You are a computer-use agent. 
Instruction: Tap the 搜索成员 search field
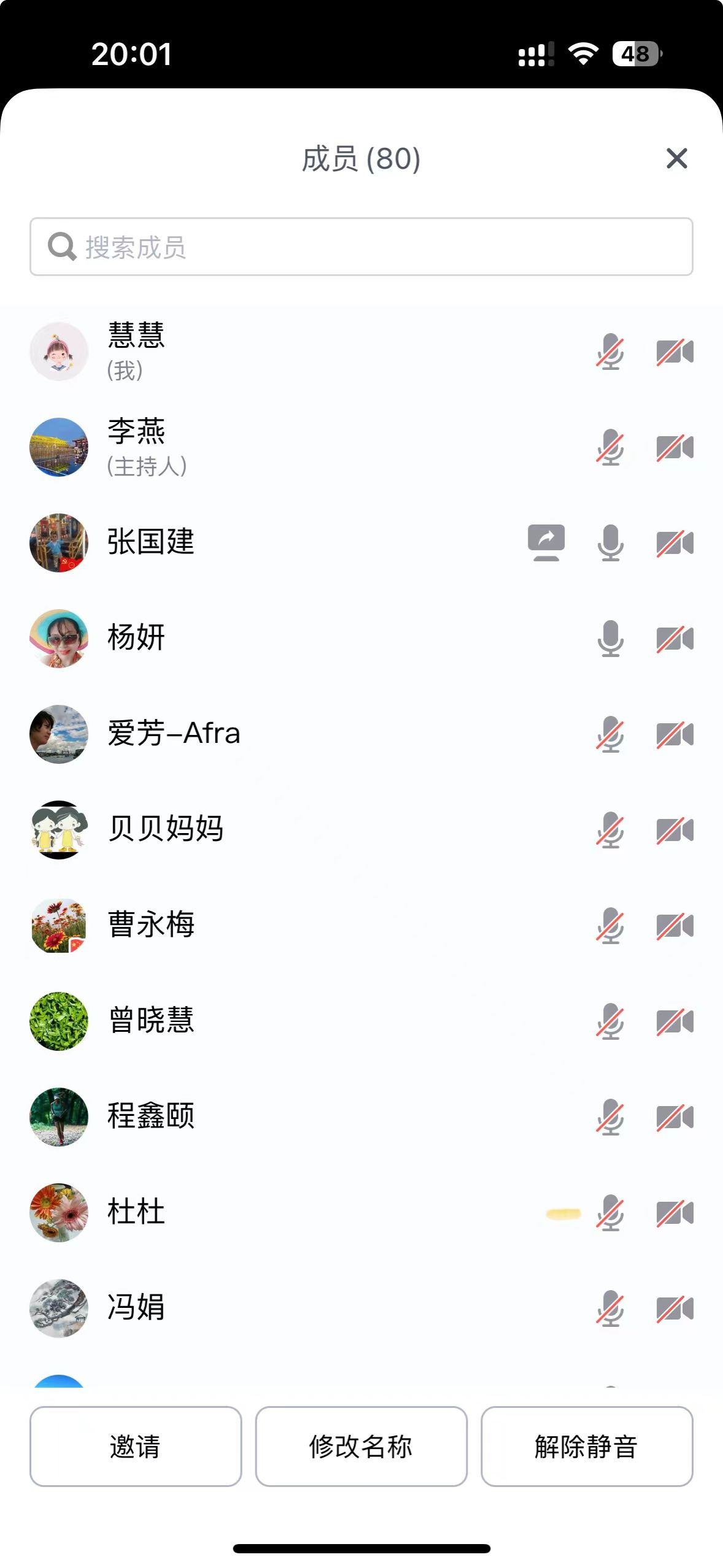tap(361, 247)
